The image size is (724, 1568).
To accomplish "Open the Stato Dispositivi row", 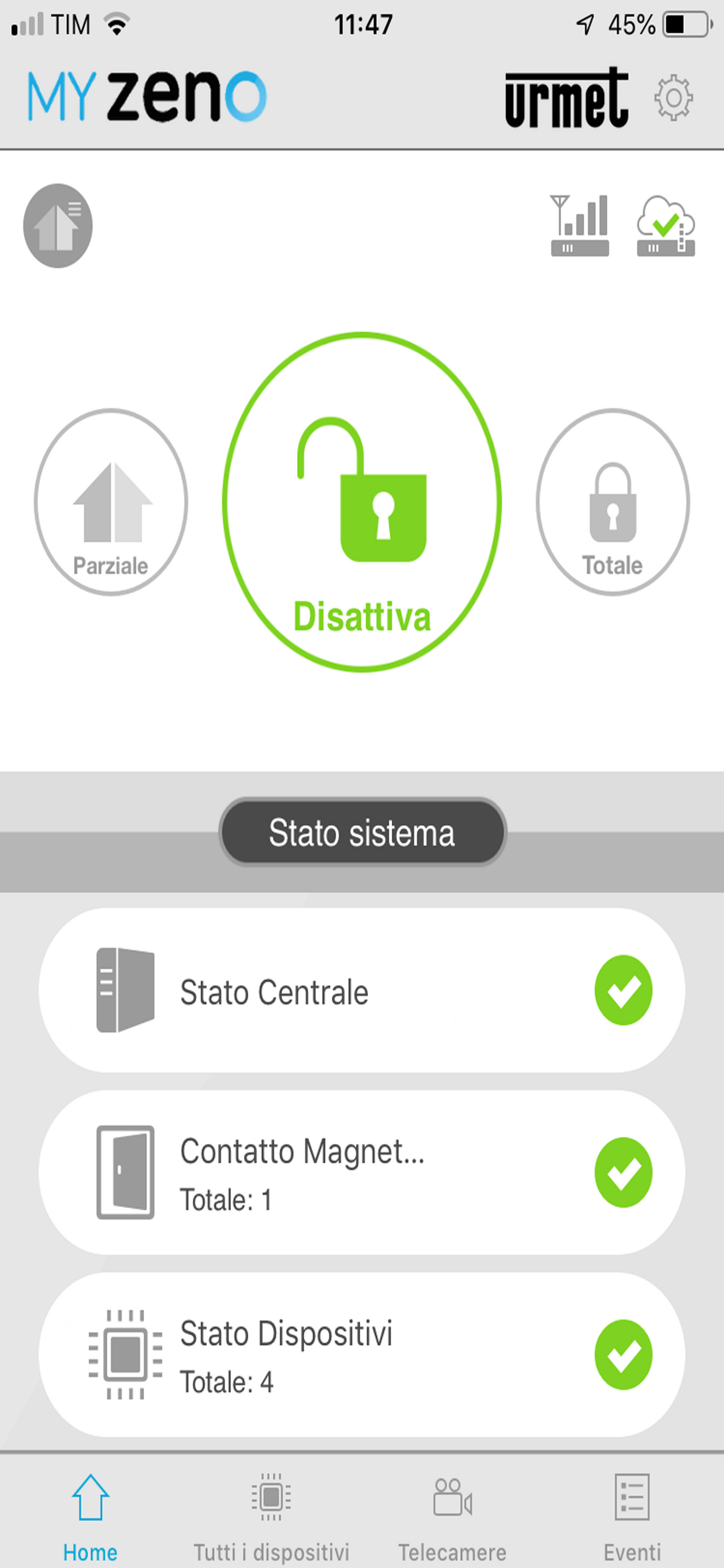I will pos(362,1355).
